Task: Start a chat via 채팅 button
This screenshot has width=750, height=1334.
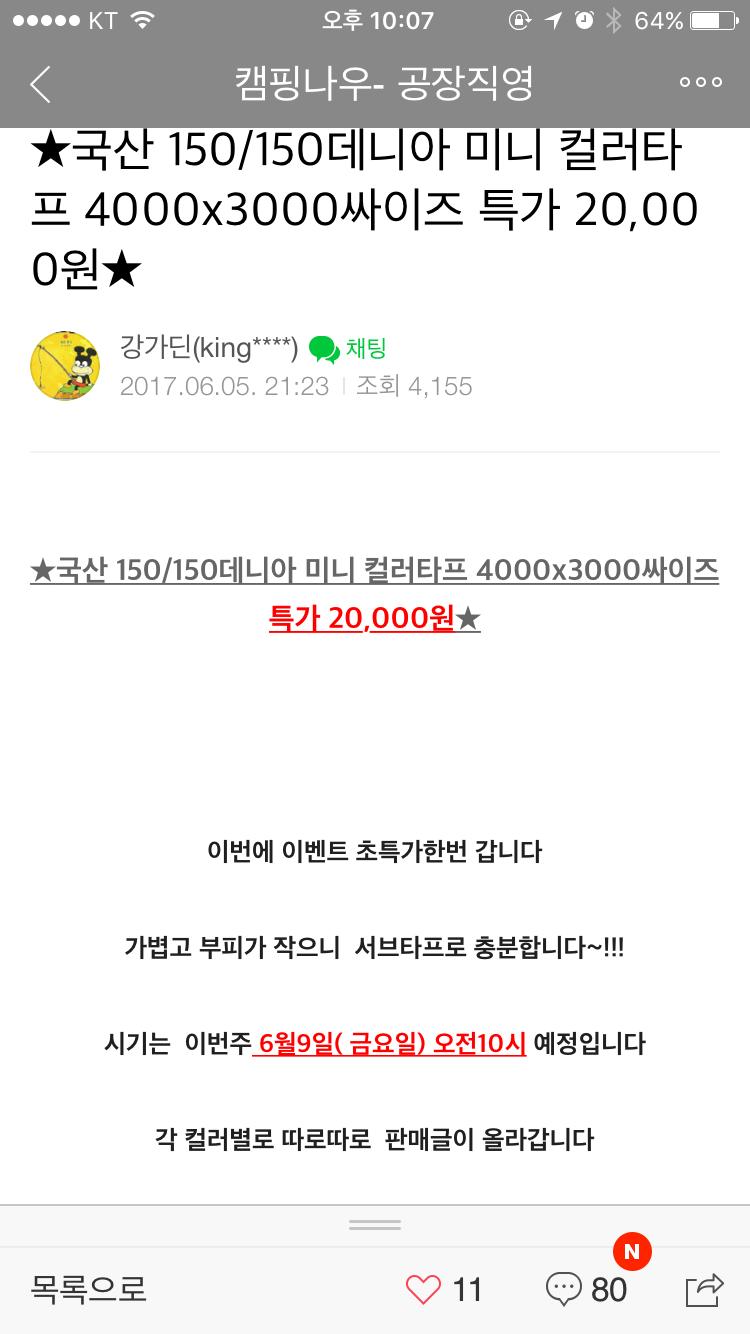Action: pos(348,349)
